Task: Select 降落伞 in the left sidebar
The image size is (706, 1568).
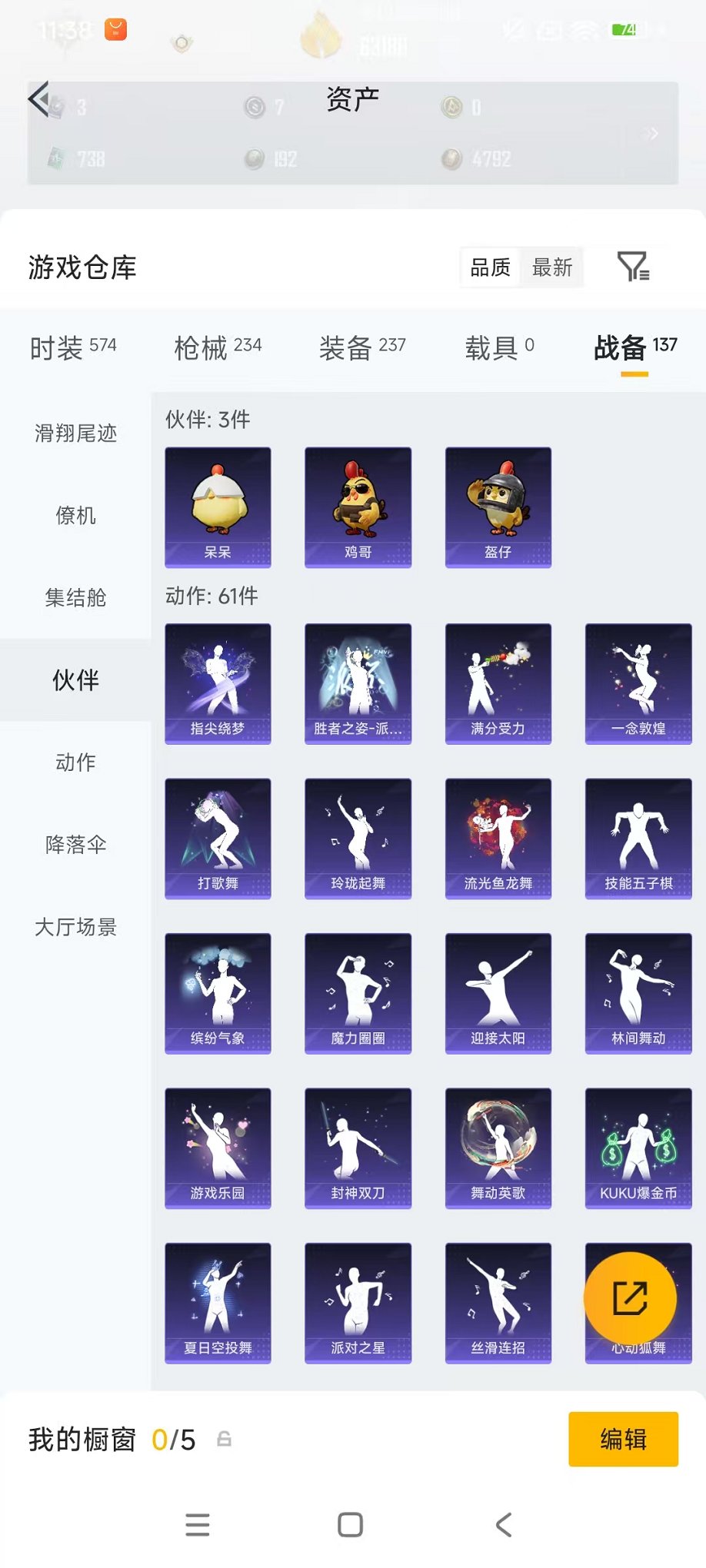Action: pos(75,844)
